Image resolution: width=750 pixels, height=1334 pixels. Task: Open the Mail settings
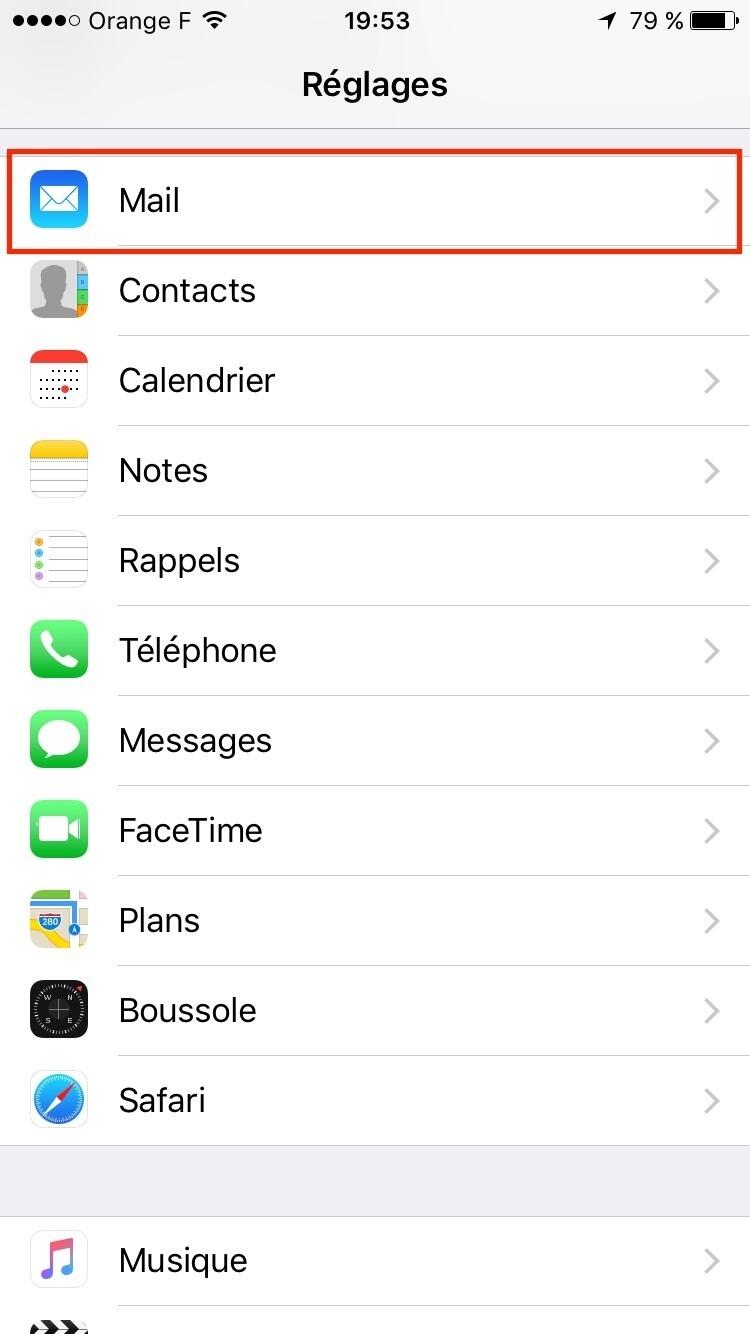tap(375, 201)
